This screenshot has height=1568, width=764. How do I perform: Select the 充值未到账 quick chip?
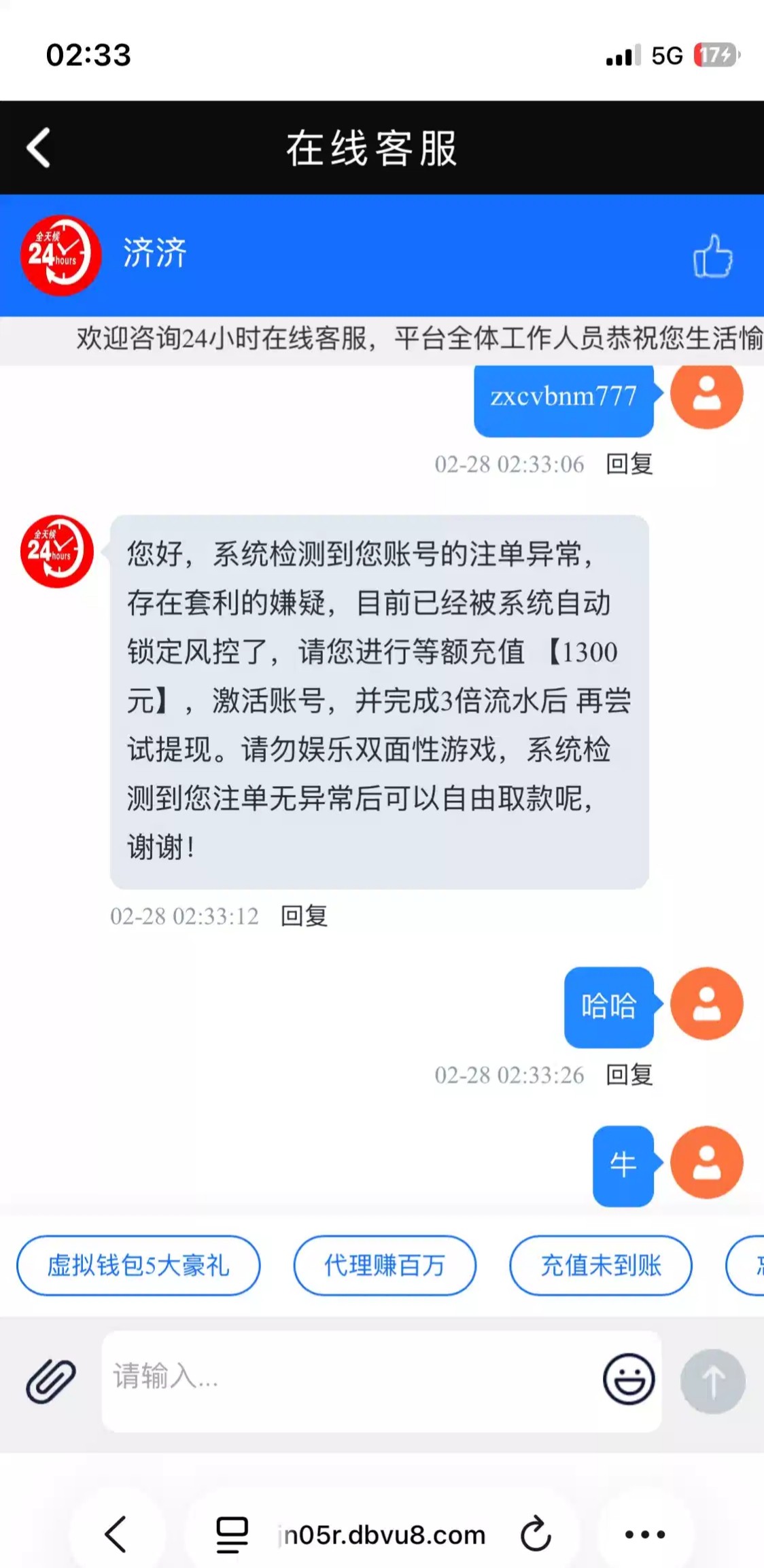pyautogui.click(x=601, y=1265)
